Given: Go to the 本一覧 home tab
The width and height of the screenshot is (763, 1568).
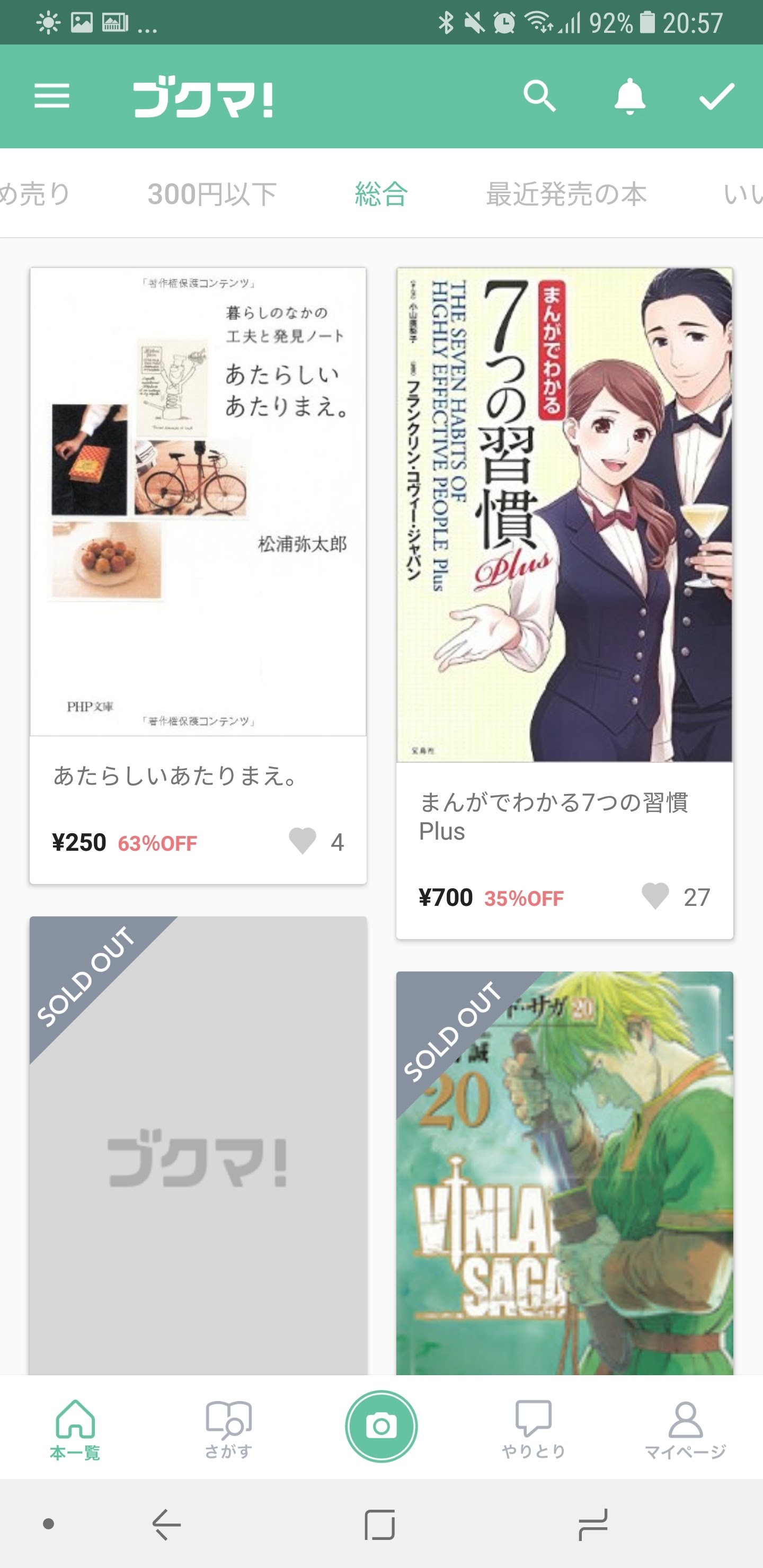Looking at the screenshot, I should [x=75, y=1428].
